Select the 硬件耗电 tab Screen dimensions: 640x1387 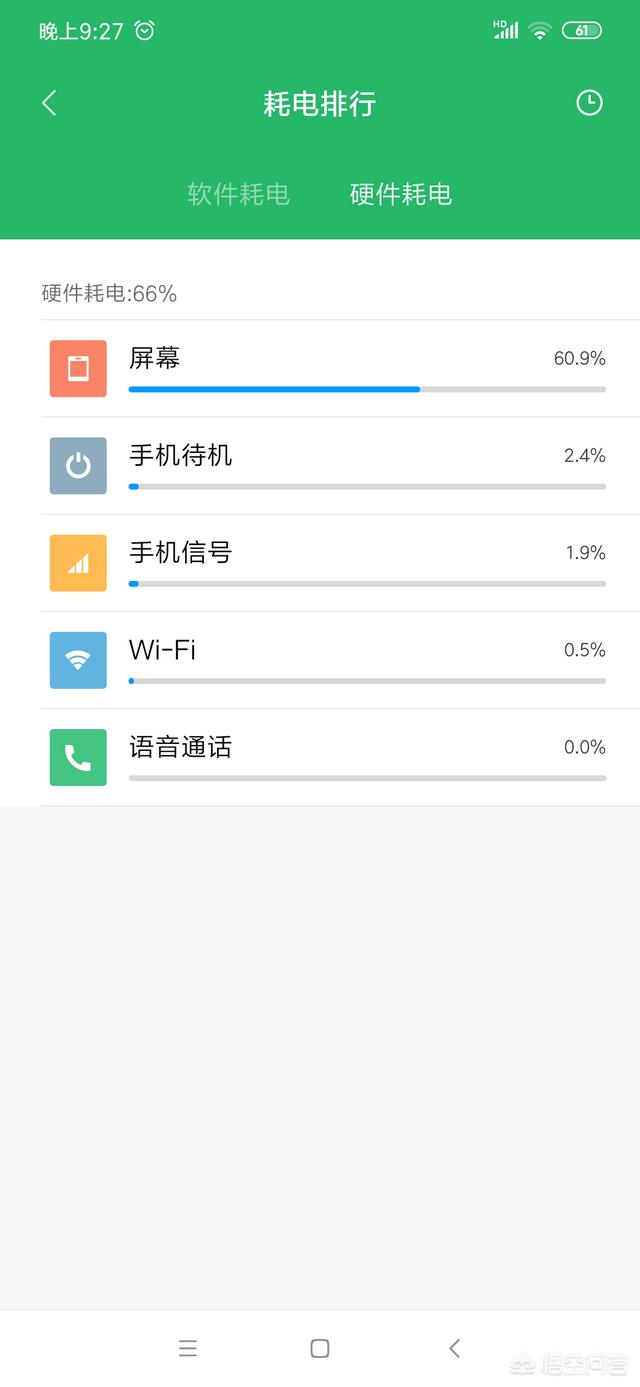[400, 194]
